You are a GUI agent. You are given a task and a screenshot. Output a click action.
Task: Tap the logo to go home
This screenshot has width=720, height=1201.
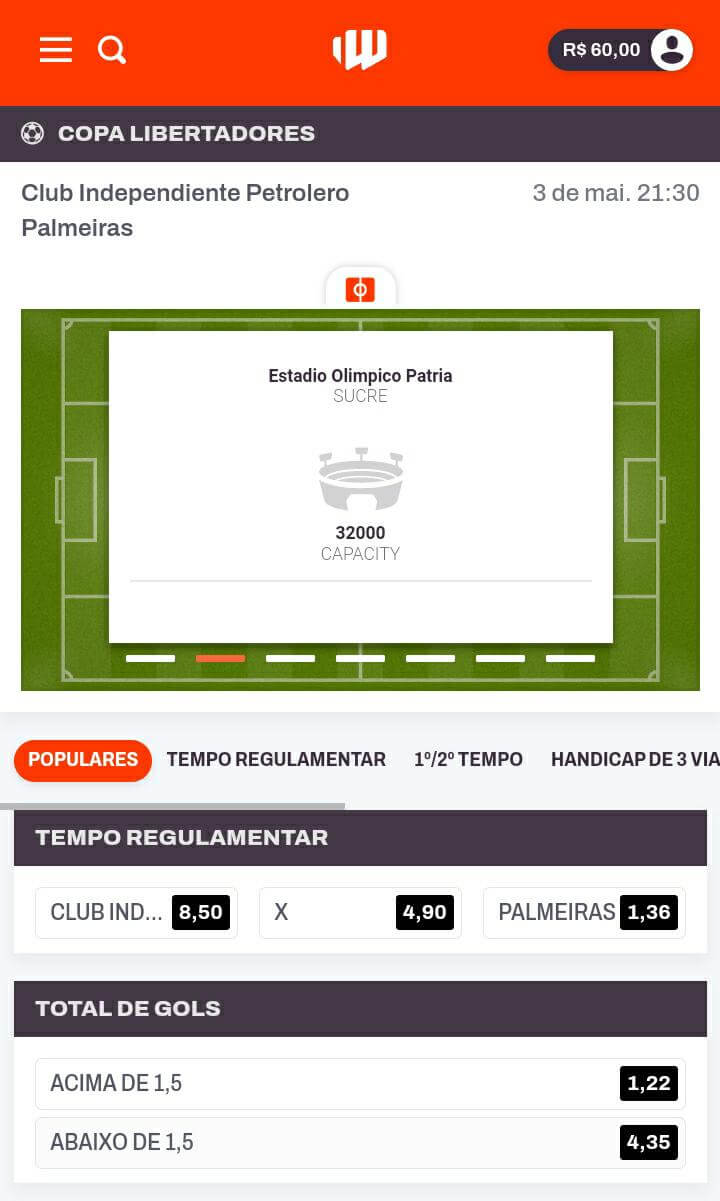pyautogui.click(x=360, y=50)
